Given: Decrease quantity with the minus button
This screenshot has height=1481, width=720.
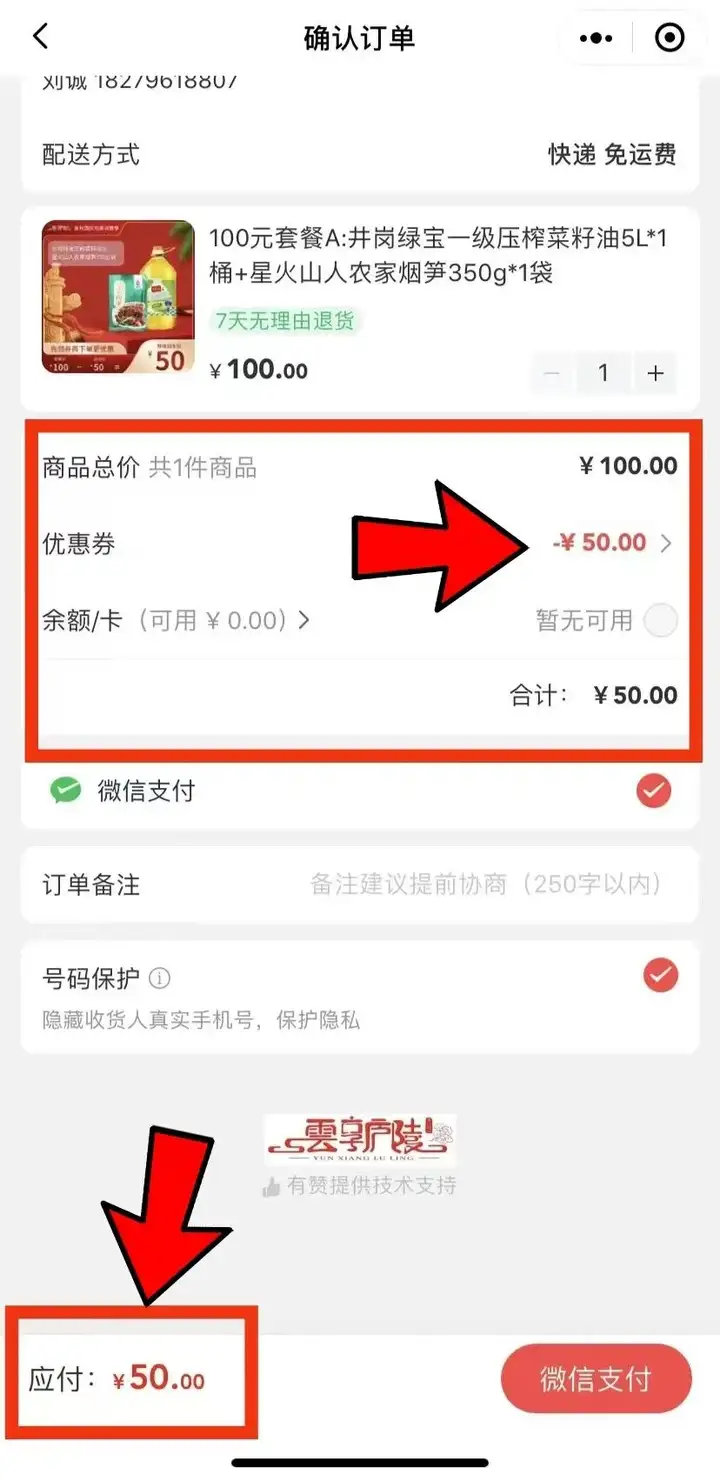Looking at the screenshot, I should [552, 373].
